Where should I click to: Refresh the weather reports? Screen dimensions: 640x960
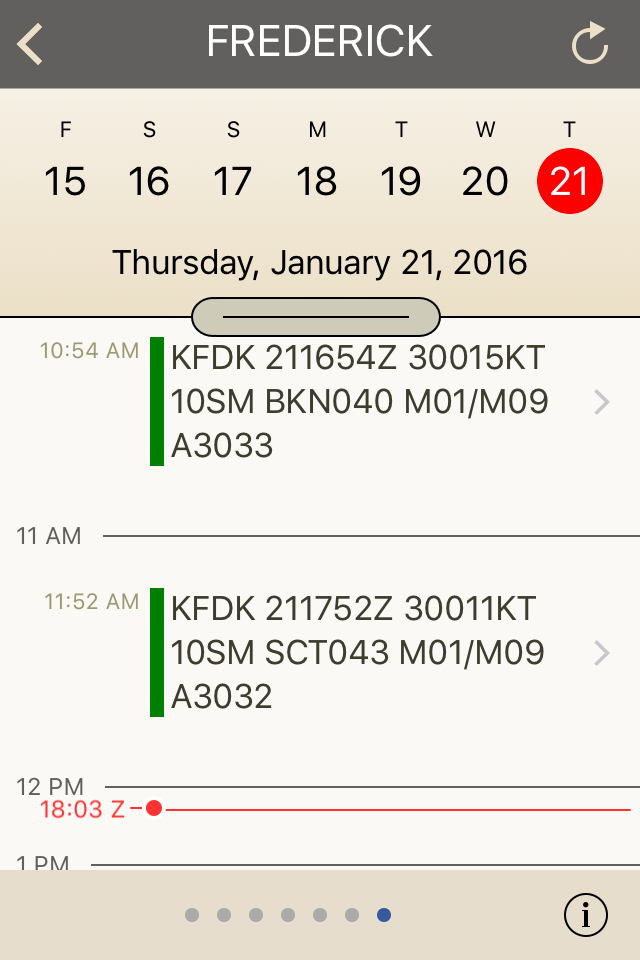[589, 44]
